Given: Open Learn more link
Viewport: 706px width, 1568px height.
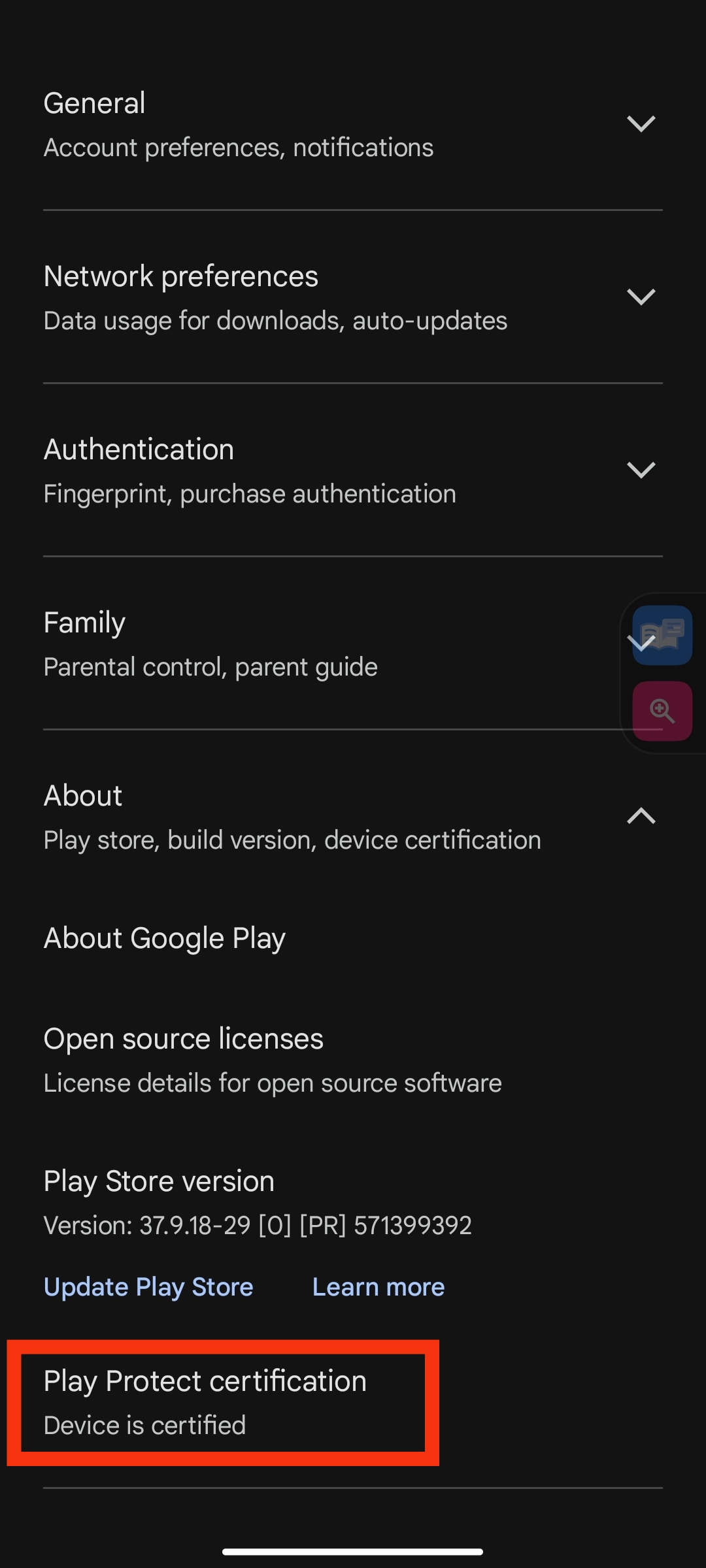Looking at the screenshot, I should click(x=378, y=1287).
